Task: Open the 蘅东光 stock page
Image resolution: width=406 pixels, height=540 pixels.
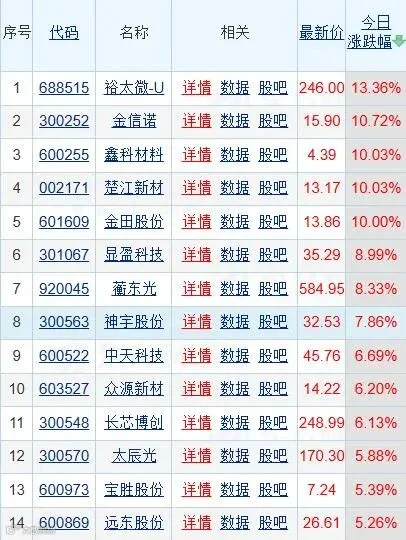Action: [134, 289]
